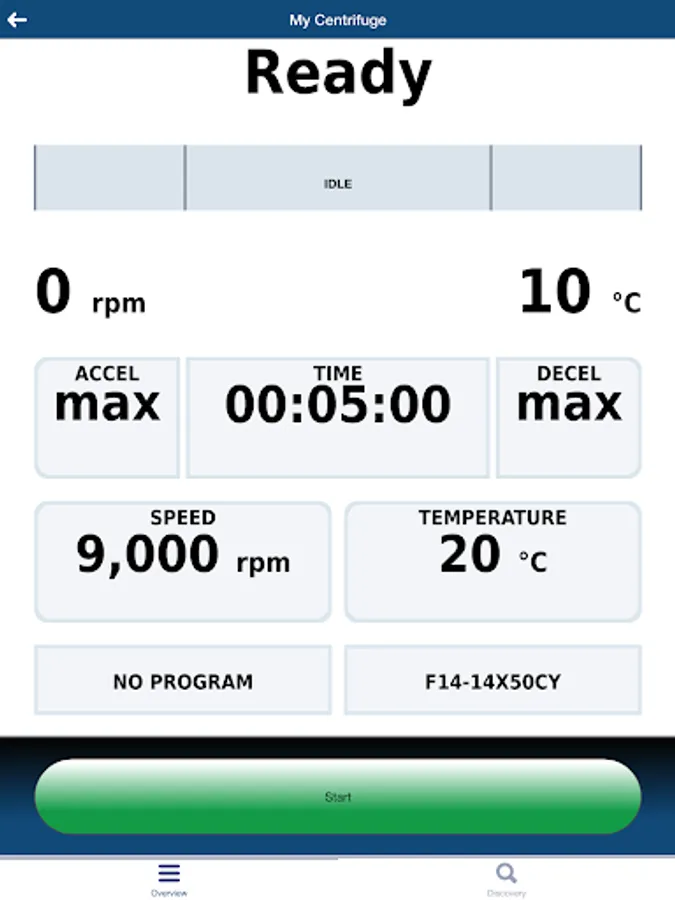Switch to the Overview tab

pos(169,880)
